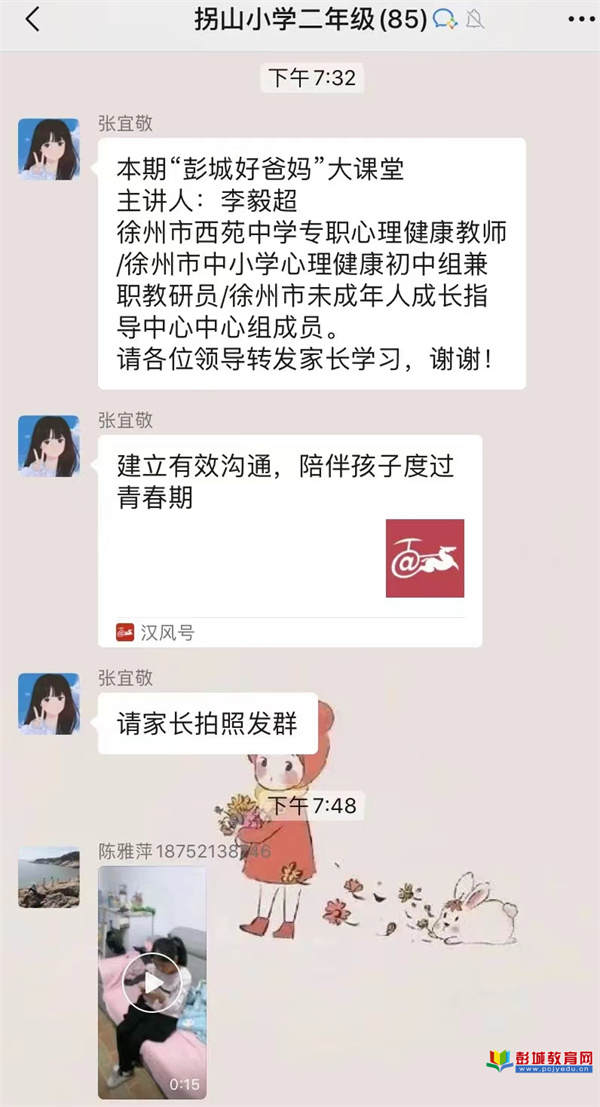Open the 汉风号 shared article card
The image size is (600, 1107).
click(289, 540)
